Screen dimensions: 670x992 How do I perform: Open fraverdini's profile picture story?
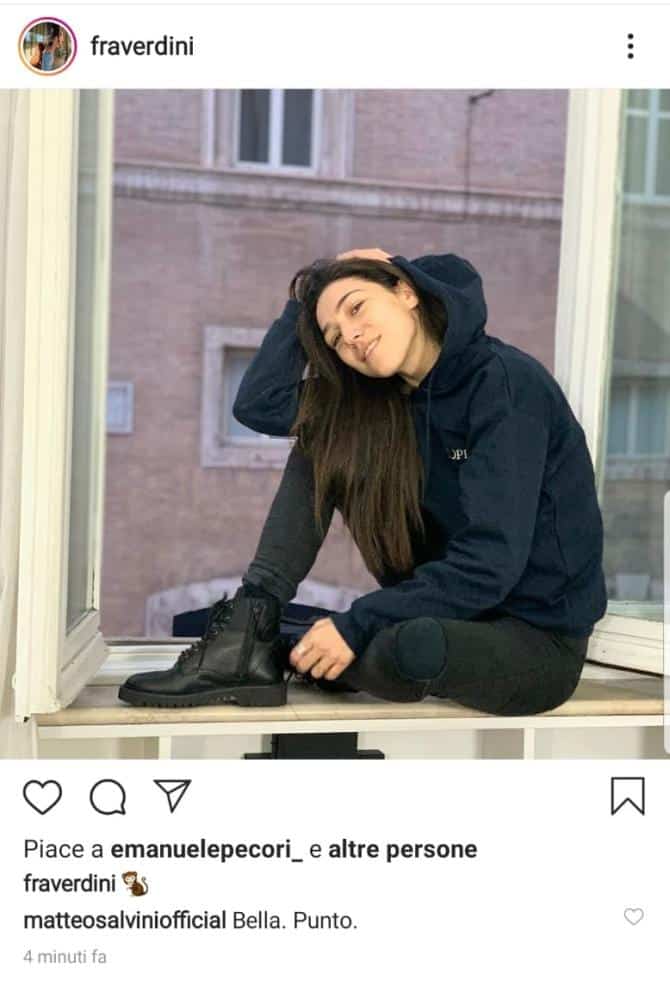tap(47, 46)
